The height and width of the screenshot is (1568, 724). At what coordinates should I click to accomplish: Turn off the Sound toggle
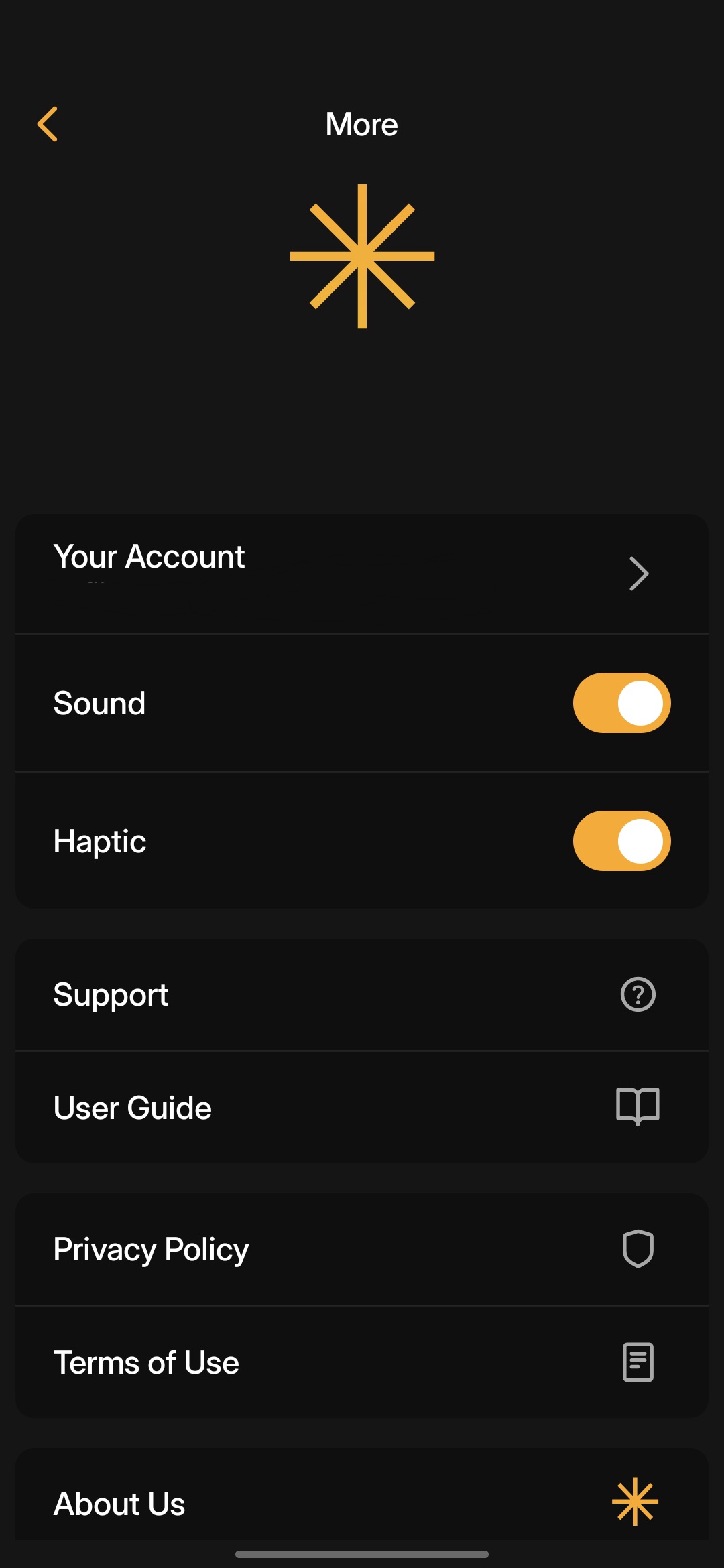[x=621, y=703]
